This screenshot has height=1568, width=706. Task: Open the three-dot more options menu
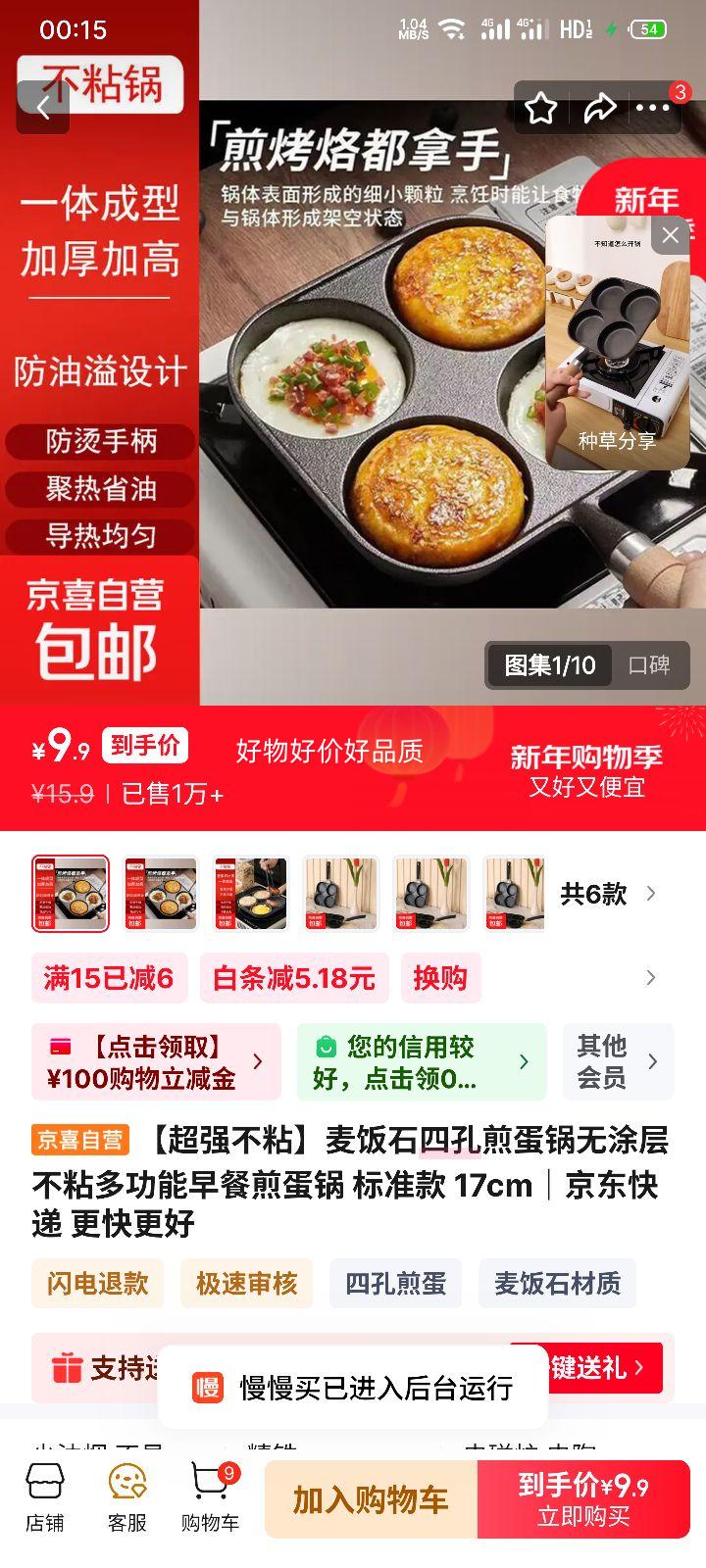point(655,110)
